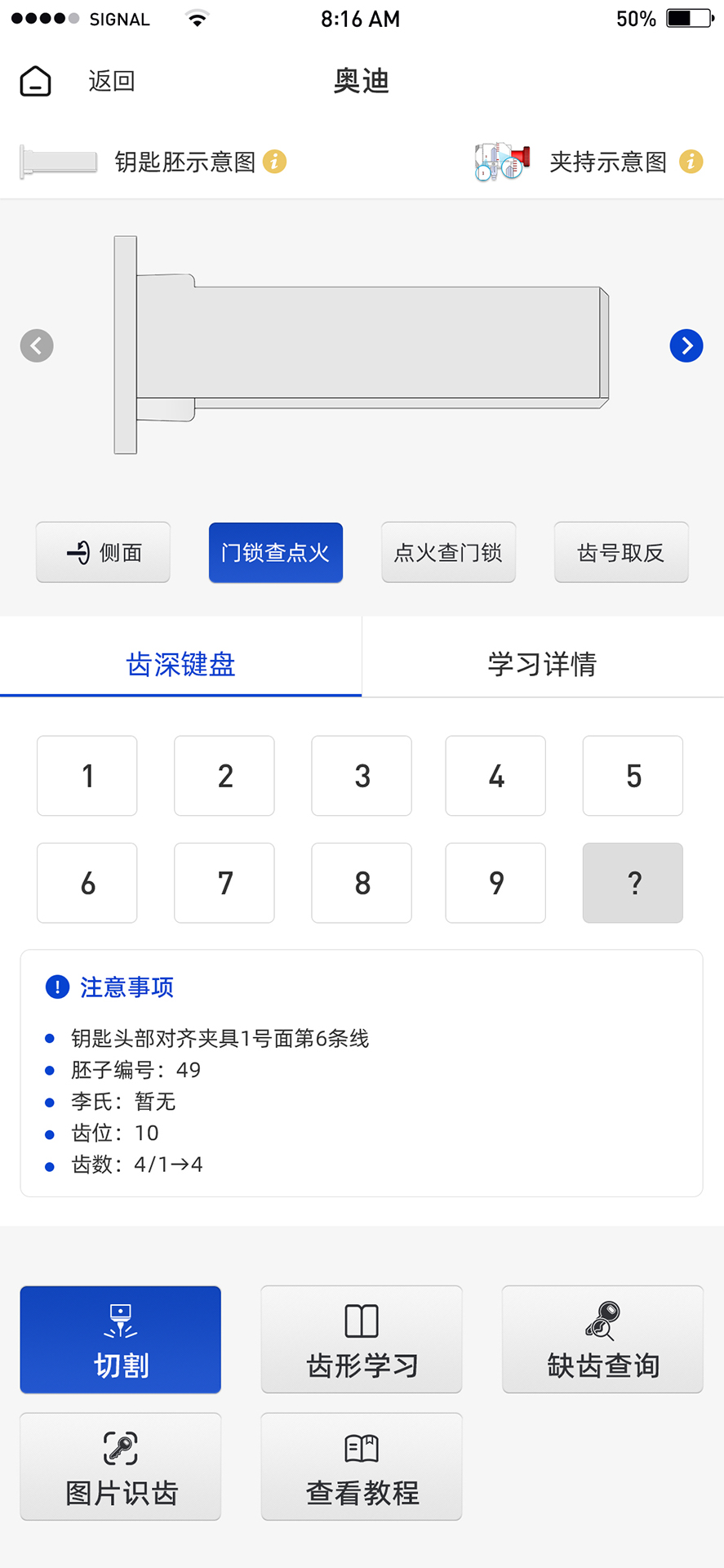The width and height of the screenshot is (724, 1568).
Task: Open 查看教程 tutorial book icon
Action: click(x=361, y=1447)
